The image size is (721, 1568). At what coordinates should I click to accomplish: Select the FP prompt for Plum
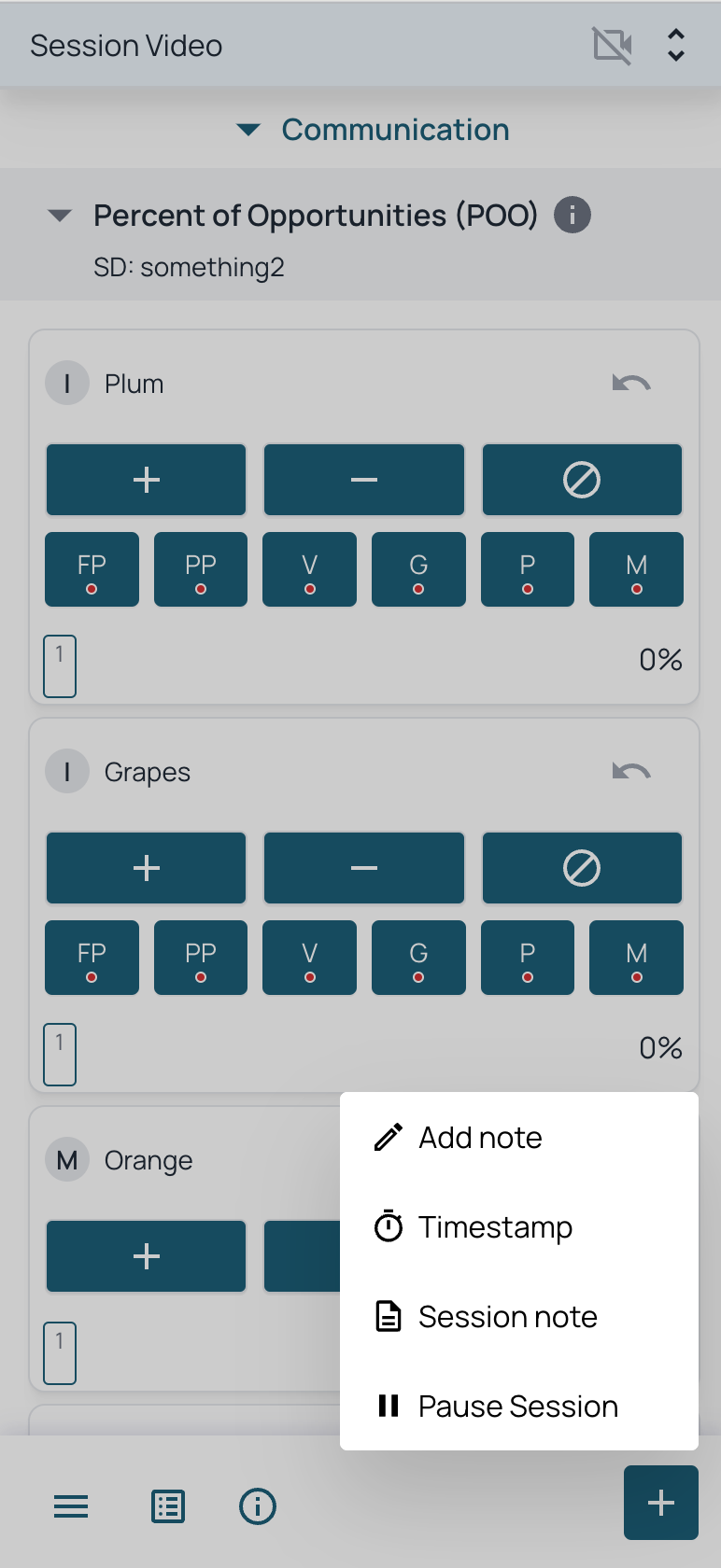(92, 569)
